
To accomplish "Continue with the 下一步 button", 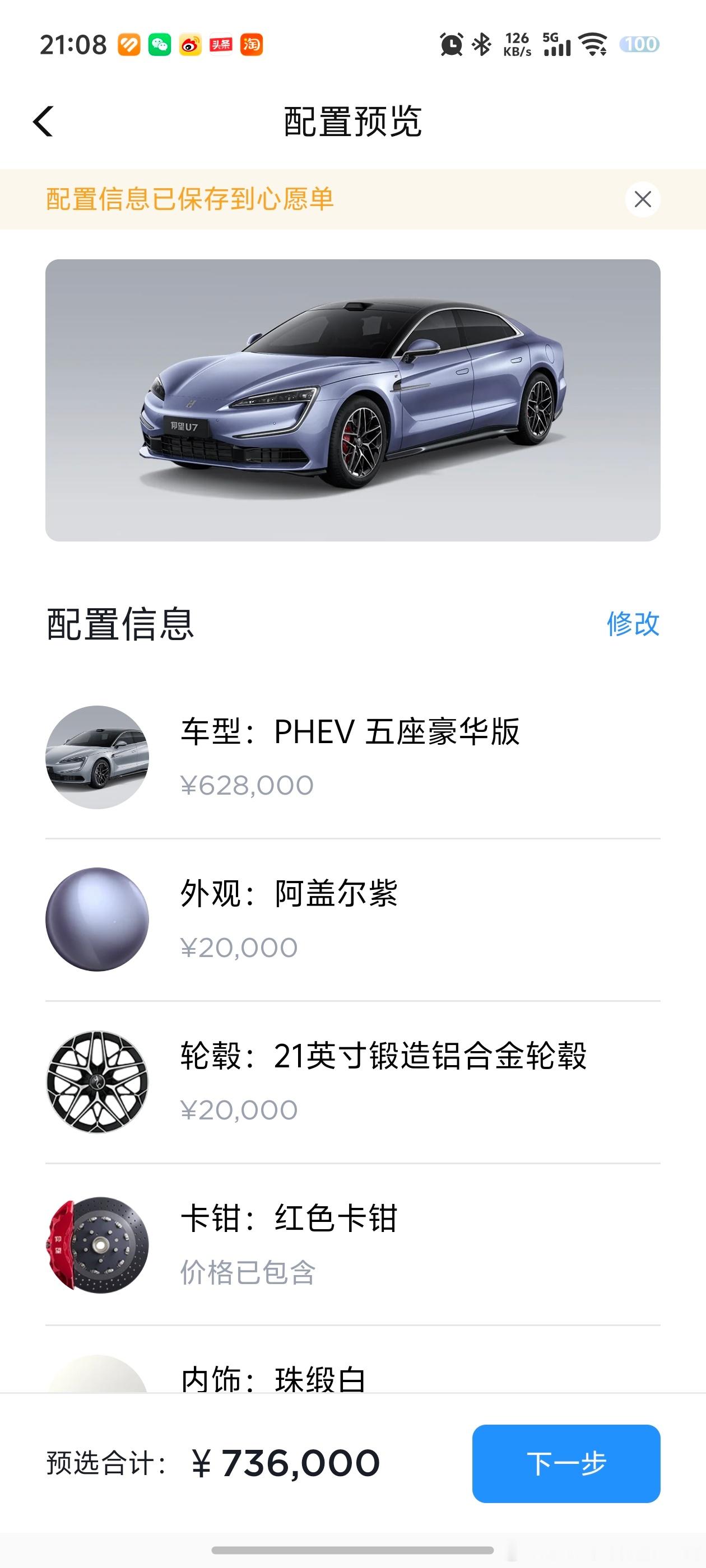I will pos(566,1463).
